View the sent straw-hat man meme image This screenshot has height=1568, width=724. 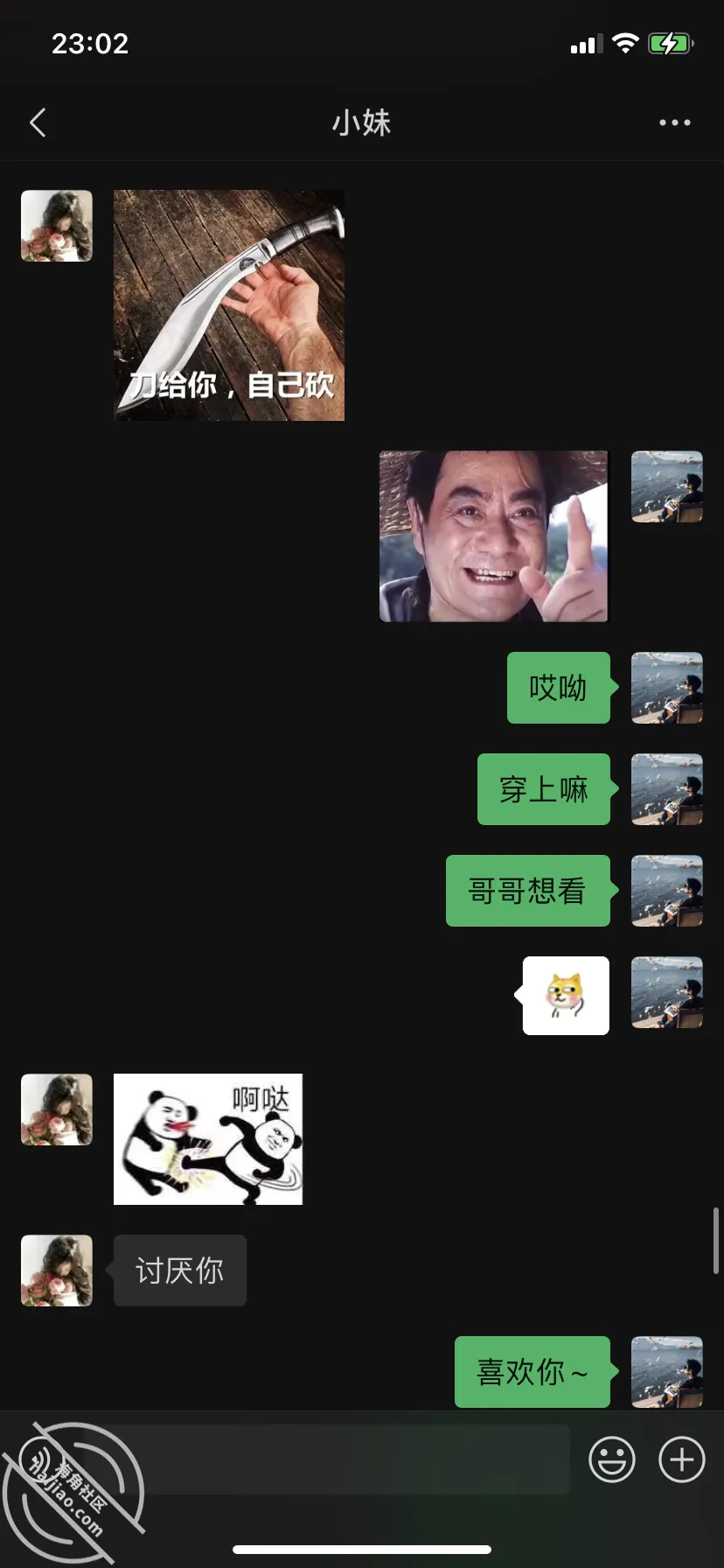[x=493, y=536]
